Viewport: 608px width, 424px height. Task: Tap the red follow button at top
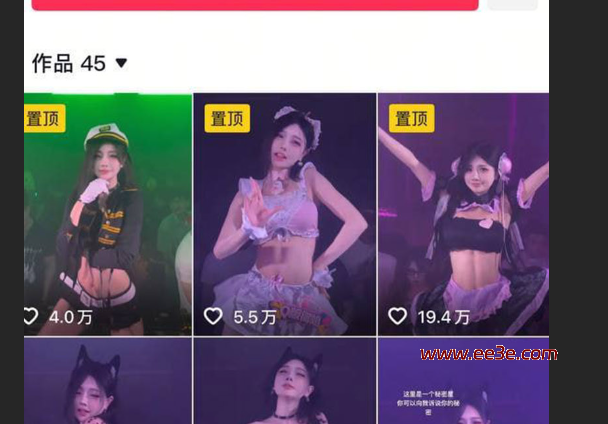coord(255,4)
